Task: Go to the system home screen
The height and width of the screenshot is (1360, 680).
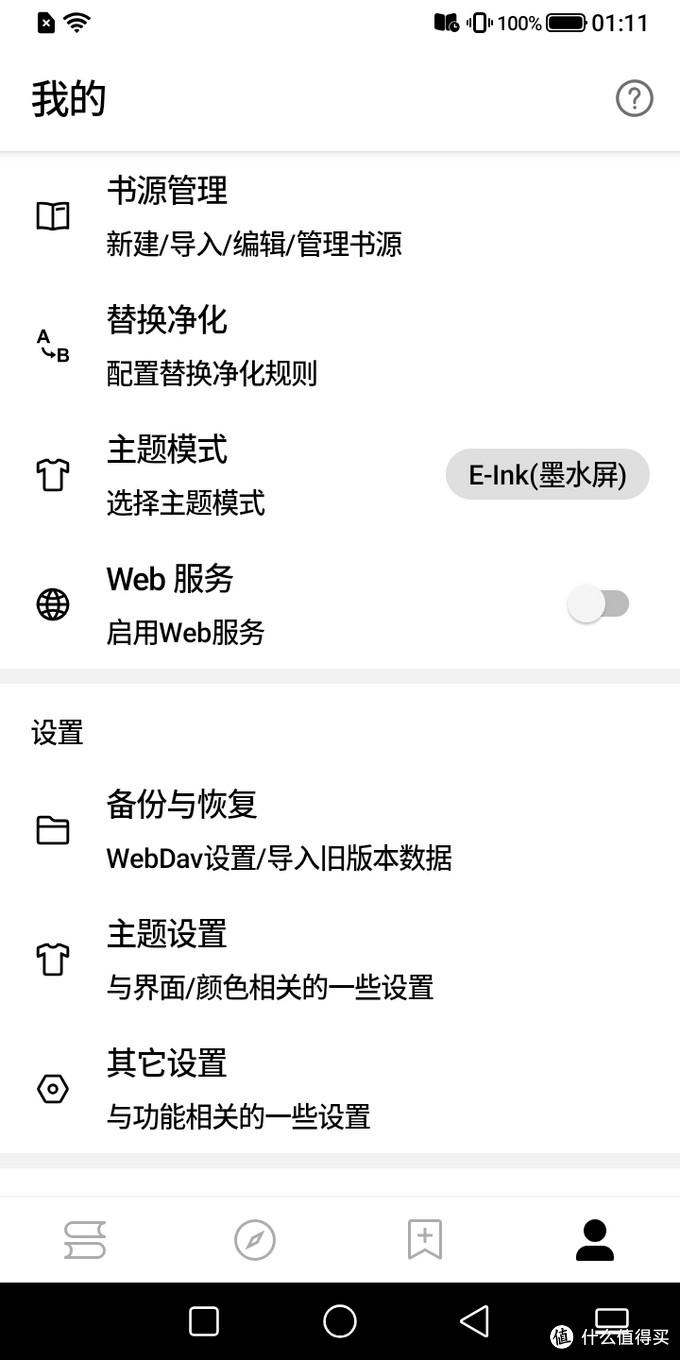Action: pos(340,1321)
